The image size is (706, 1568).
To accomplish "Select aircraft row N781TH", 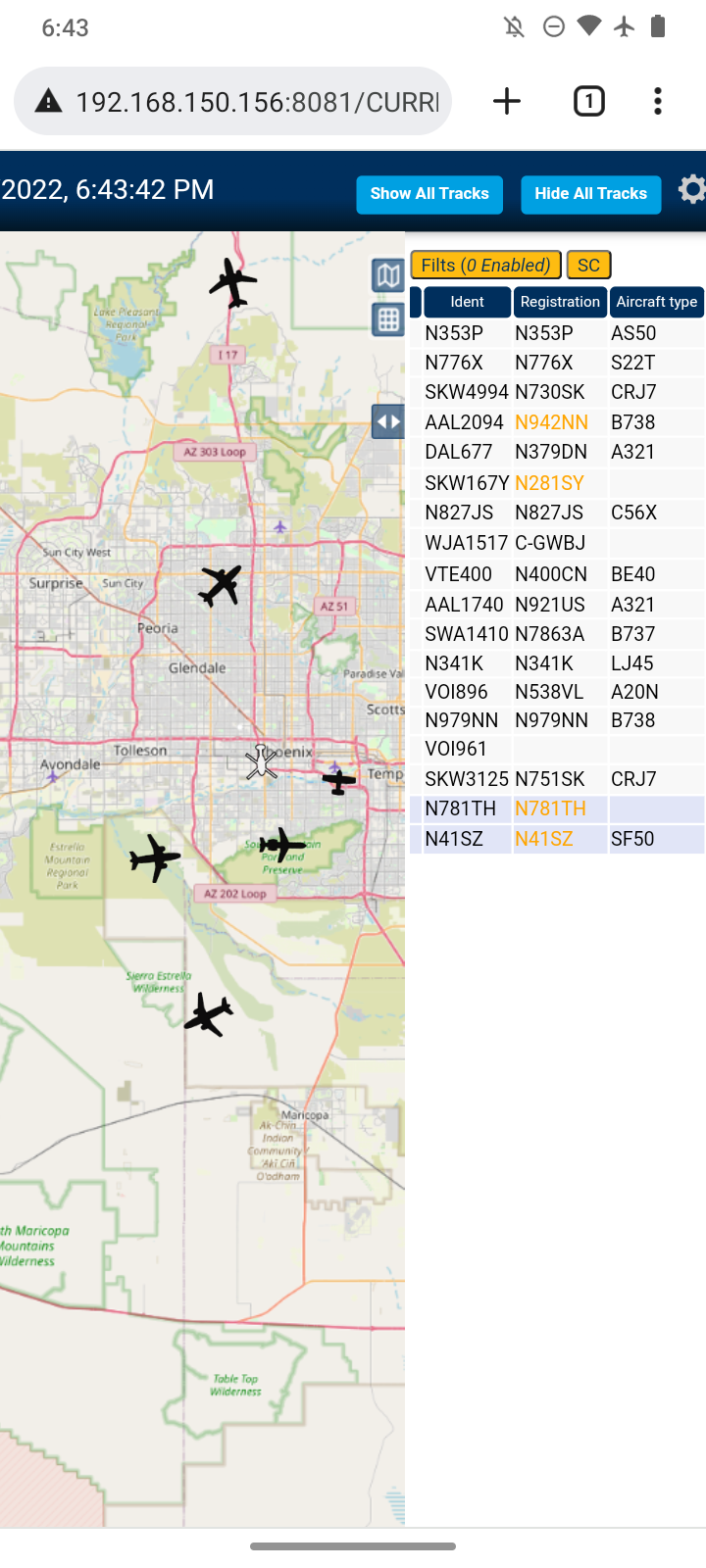I will coord(557,808).
